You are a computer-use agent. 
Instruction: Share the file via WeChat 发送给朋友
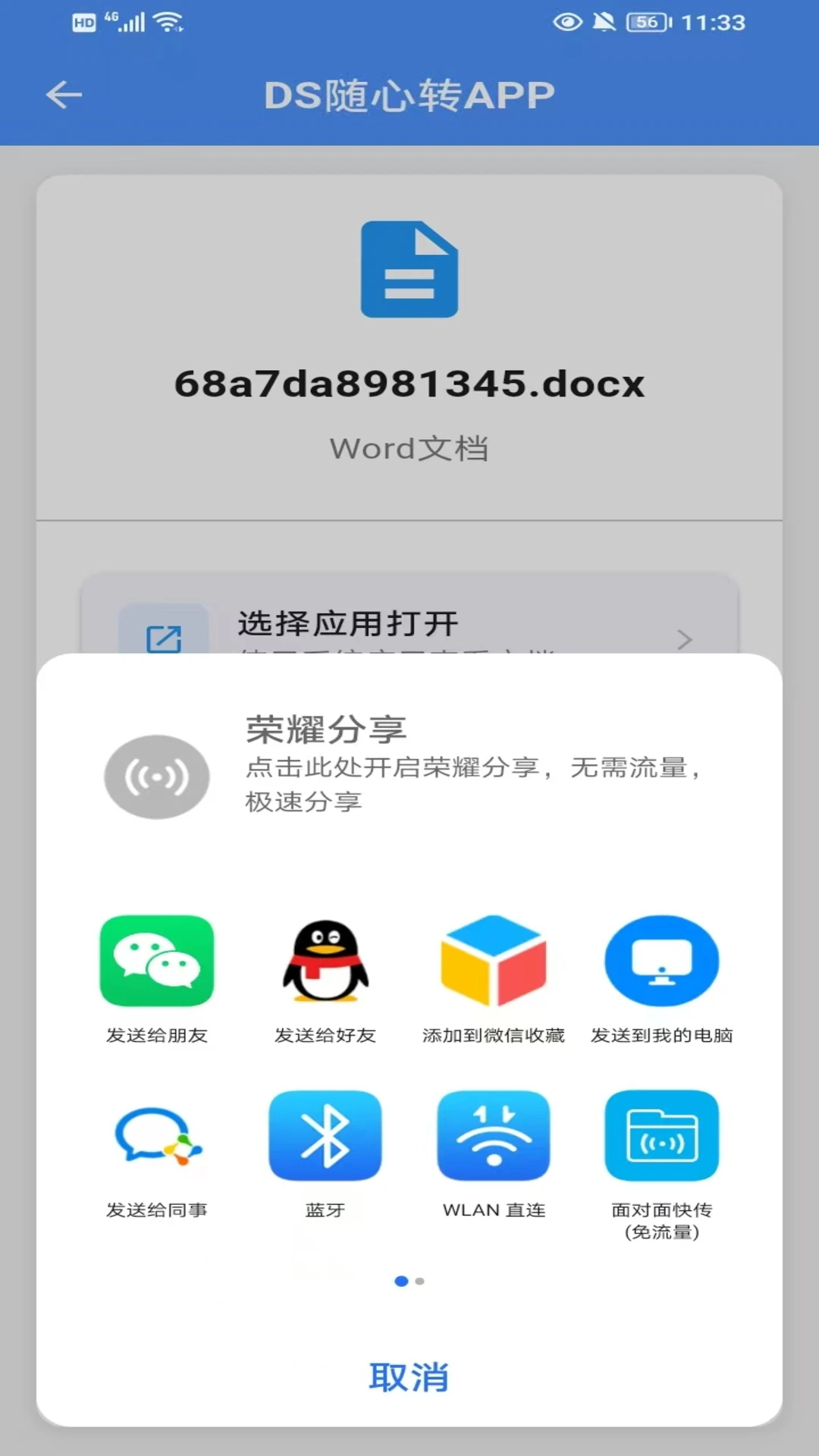(157, 962)
